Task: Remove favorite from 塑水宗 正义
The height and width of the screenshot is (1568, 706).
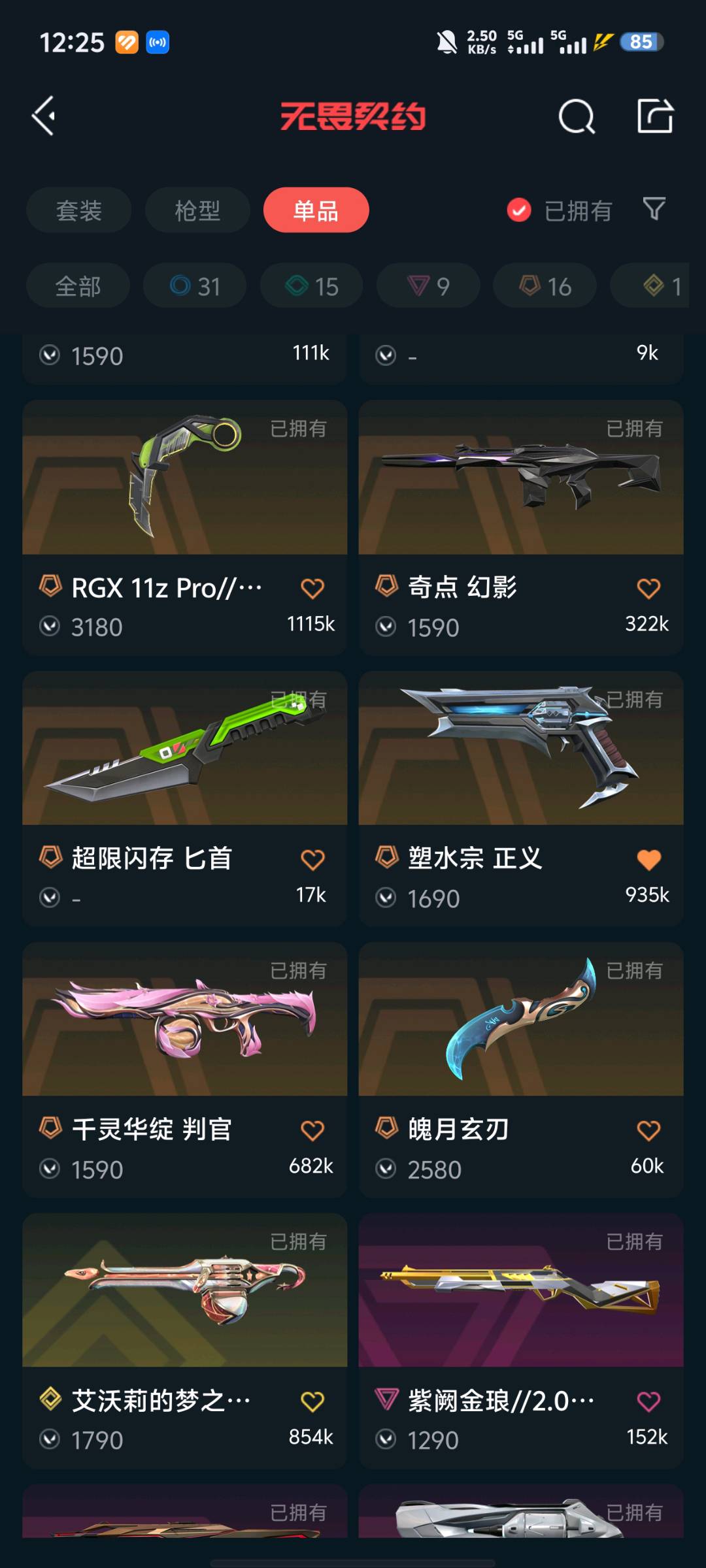Action: (x=648, y=859)
